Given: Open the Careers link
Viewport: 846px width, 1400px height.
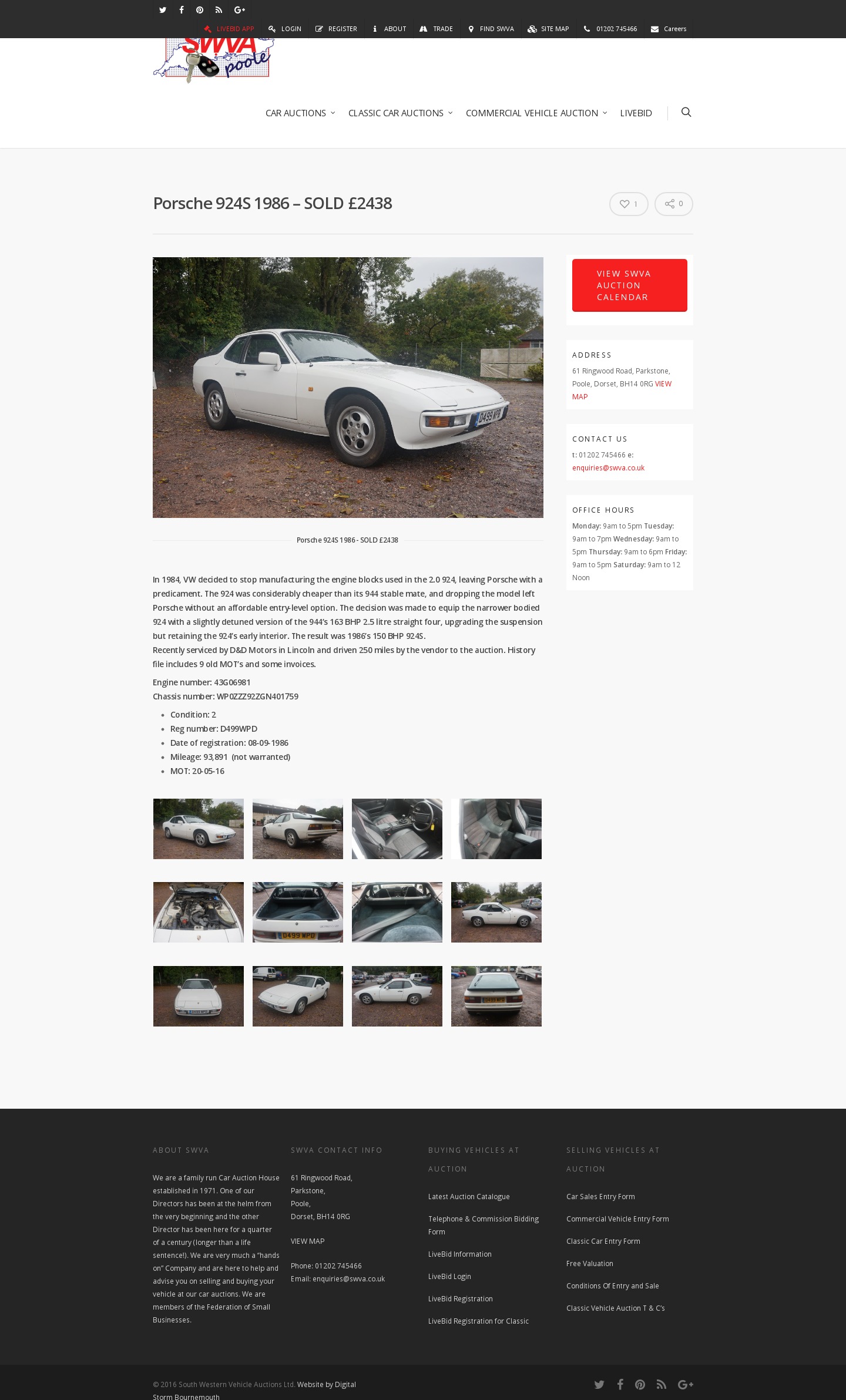Looking at the screenshot, I should click(x=669, y=29).
